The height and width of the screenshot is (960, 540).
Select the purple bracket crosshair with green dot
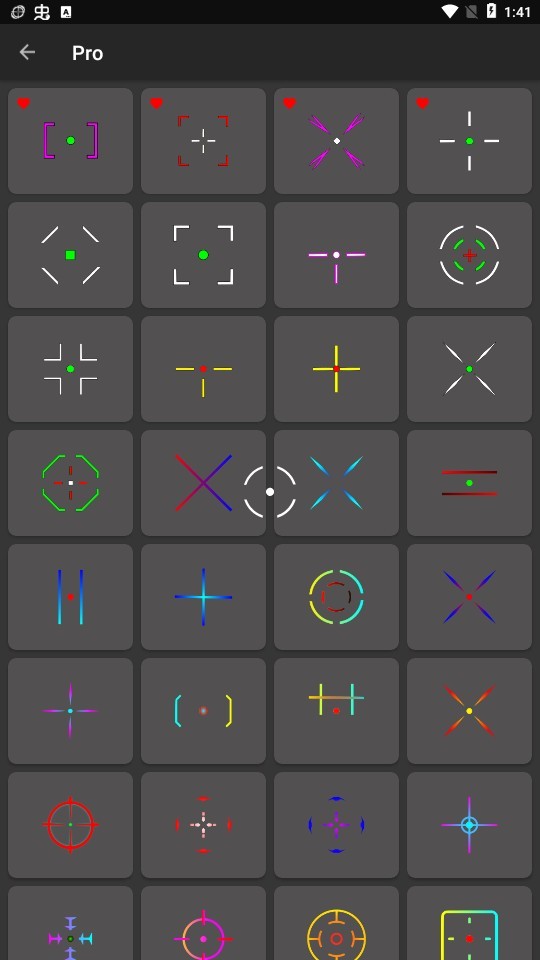coord(70,141)
